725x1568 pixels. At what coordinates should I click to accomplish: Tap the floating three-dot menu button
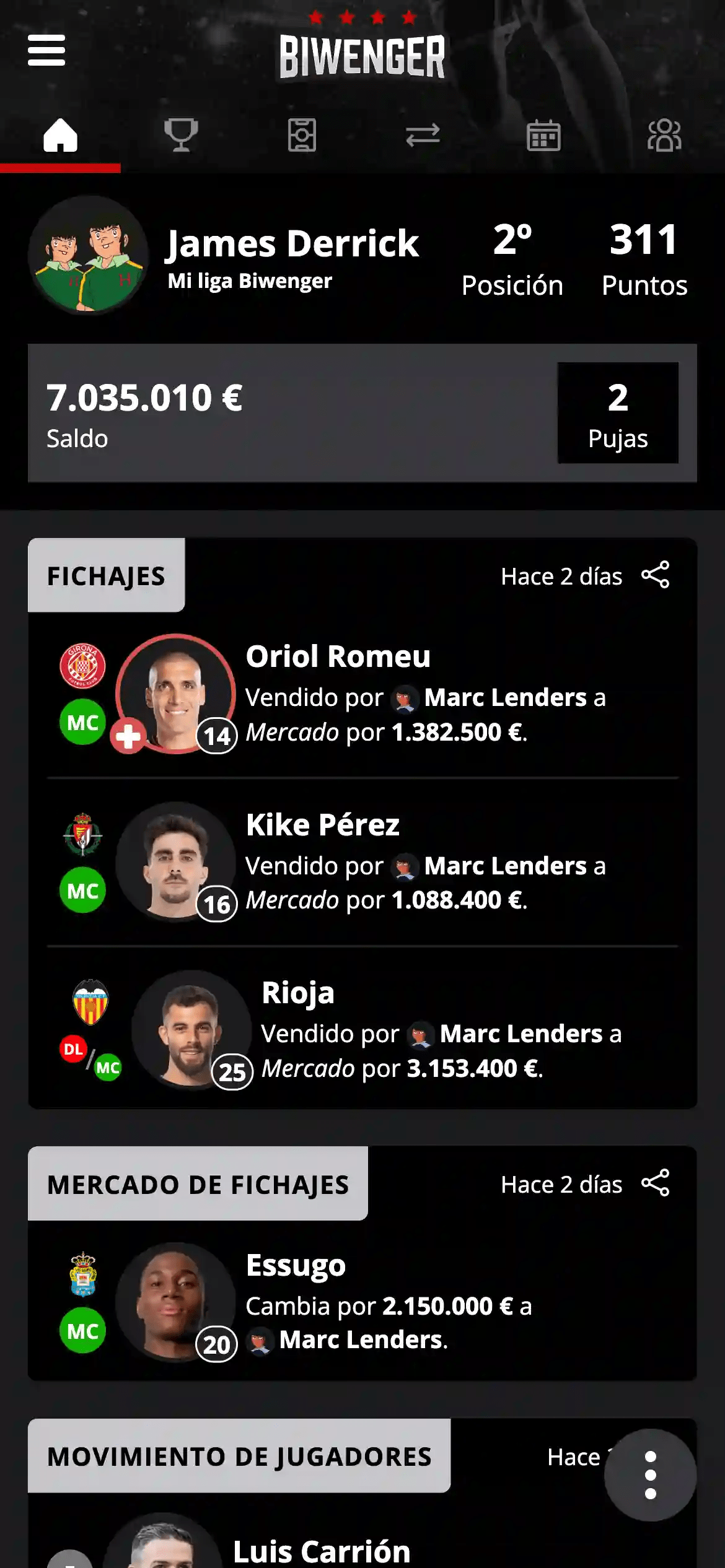click(x=650, y=1475)
